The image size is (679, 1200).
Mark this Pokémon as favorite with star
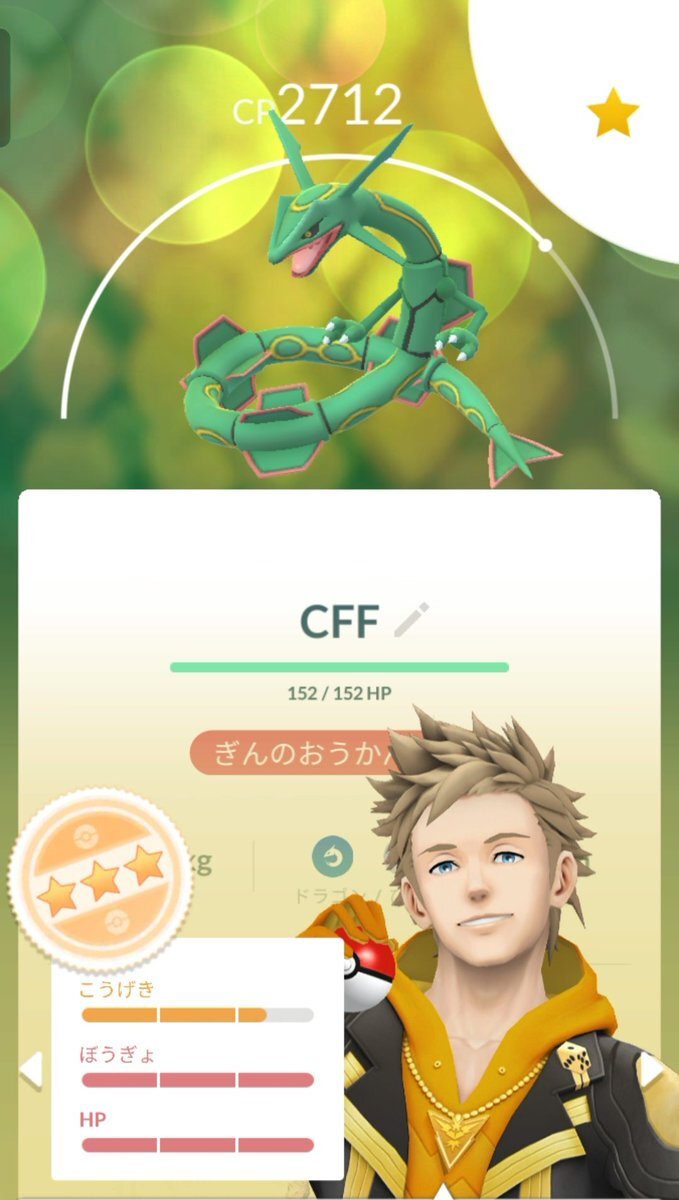pos(612,114)
